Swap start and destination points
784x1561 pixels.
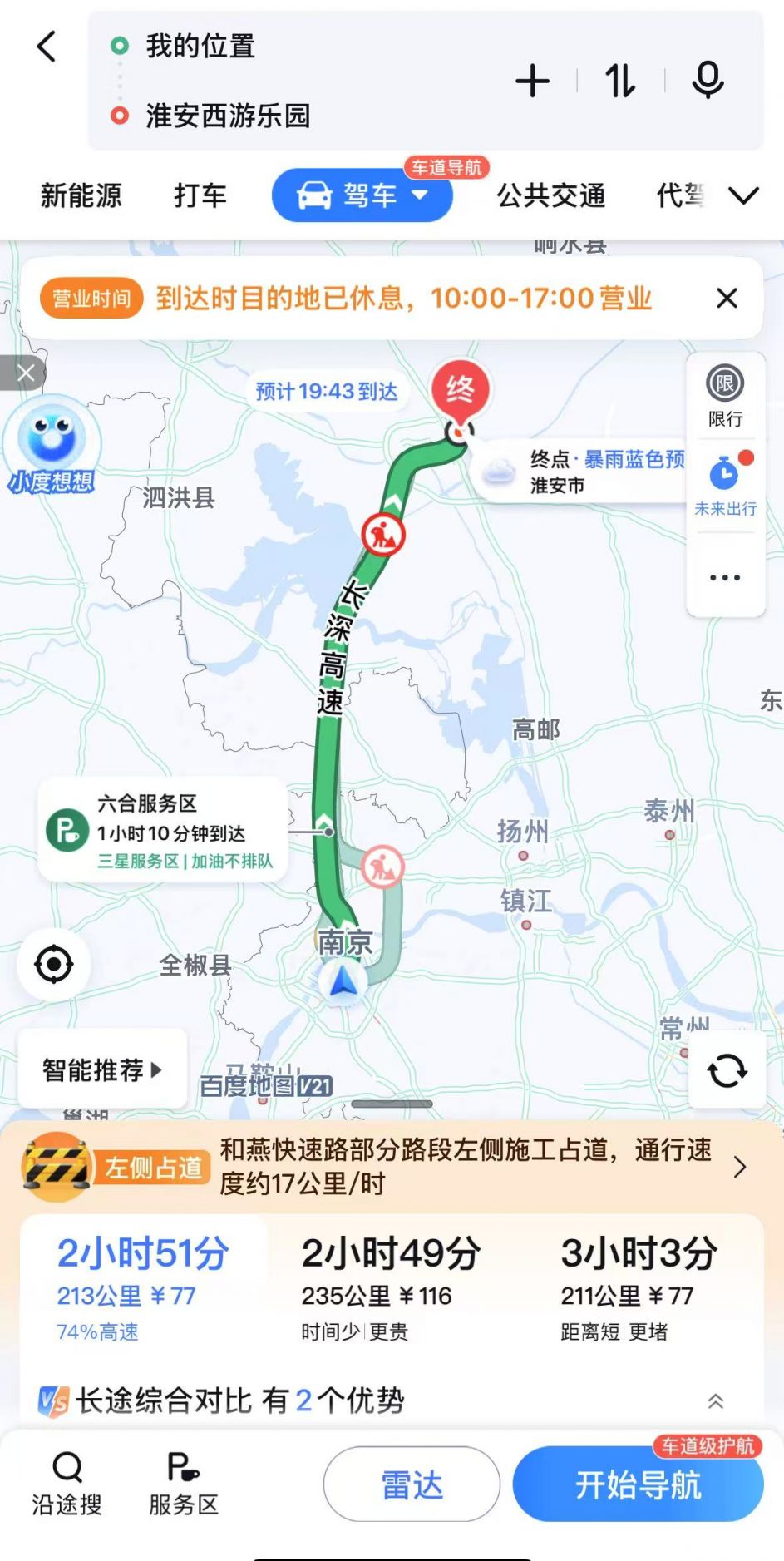click(x=620, y=82)
